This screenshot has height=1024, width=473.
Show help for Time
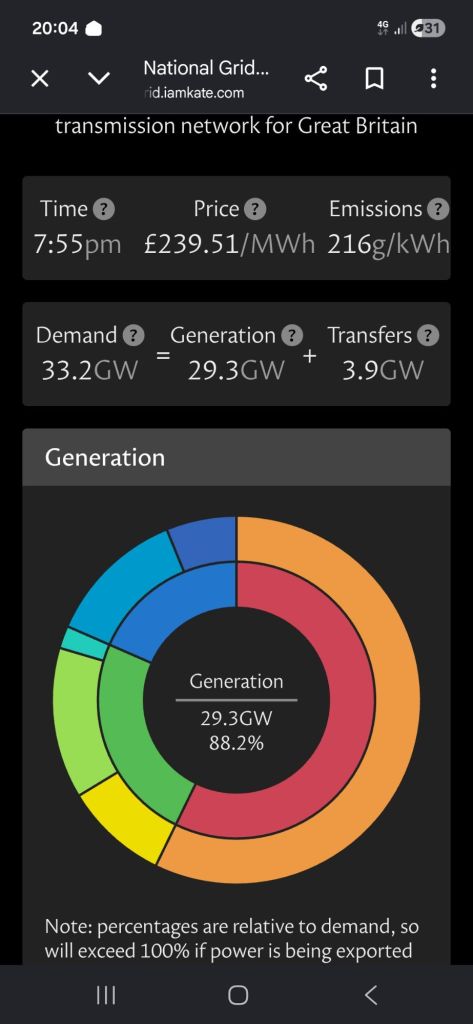(x=104, y=210)
